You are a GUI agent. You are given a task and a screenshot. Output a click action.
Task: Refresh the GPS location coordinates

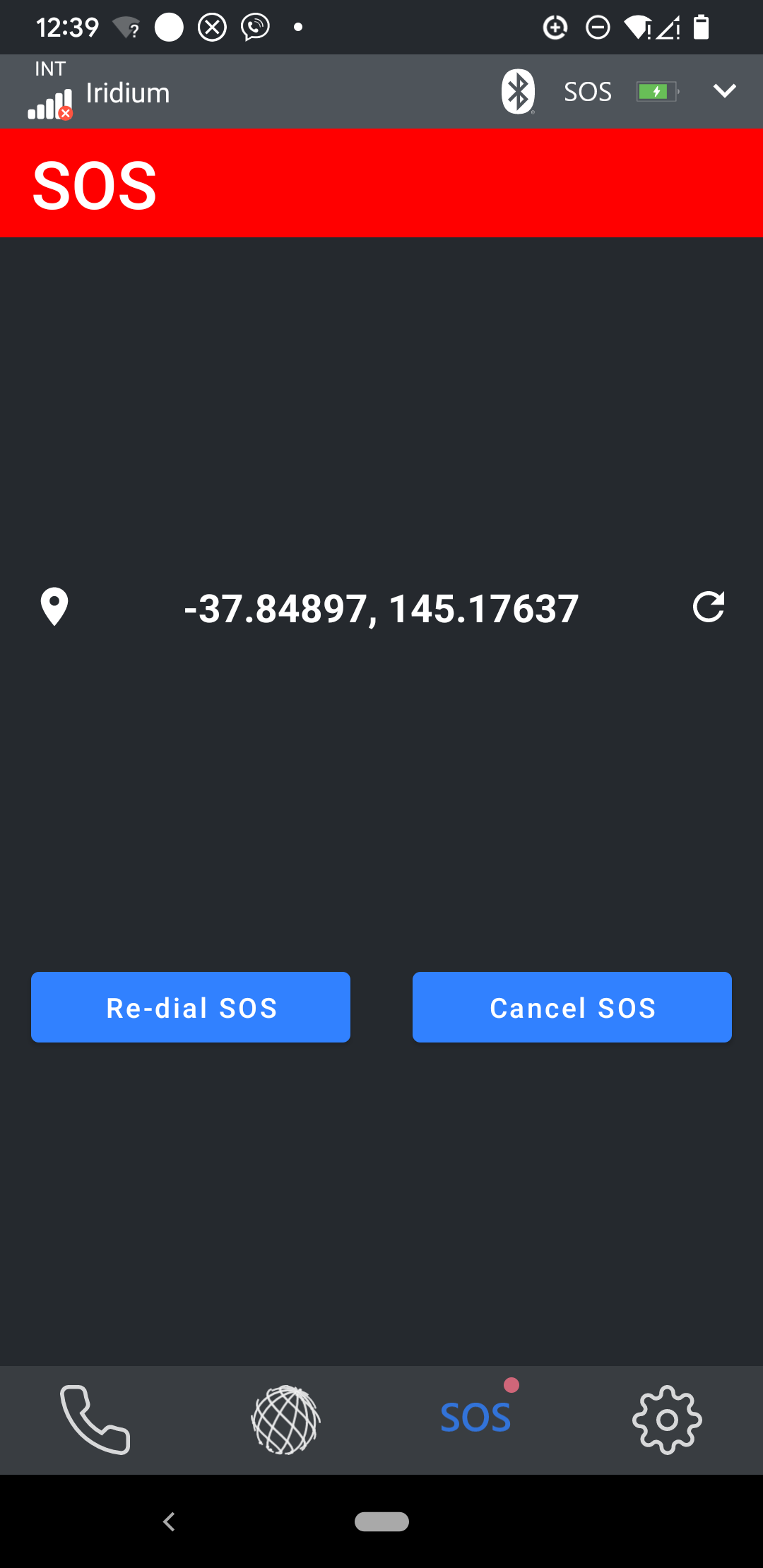pyautogui.click(x=709, y=607)
